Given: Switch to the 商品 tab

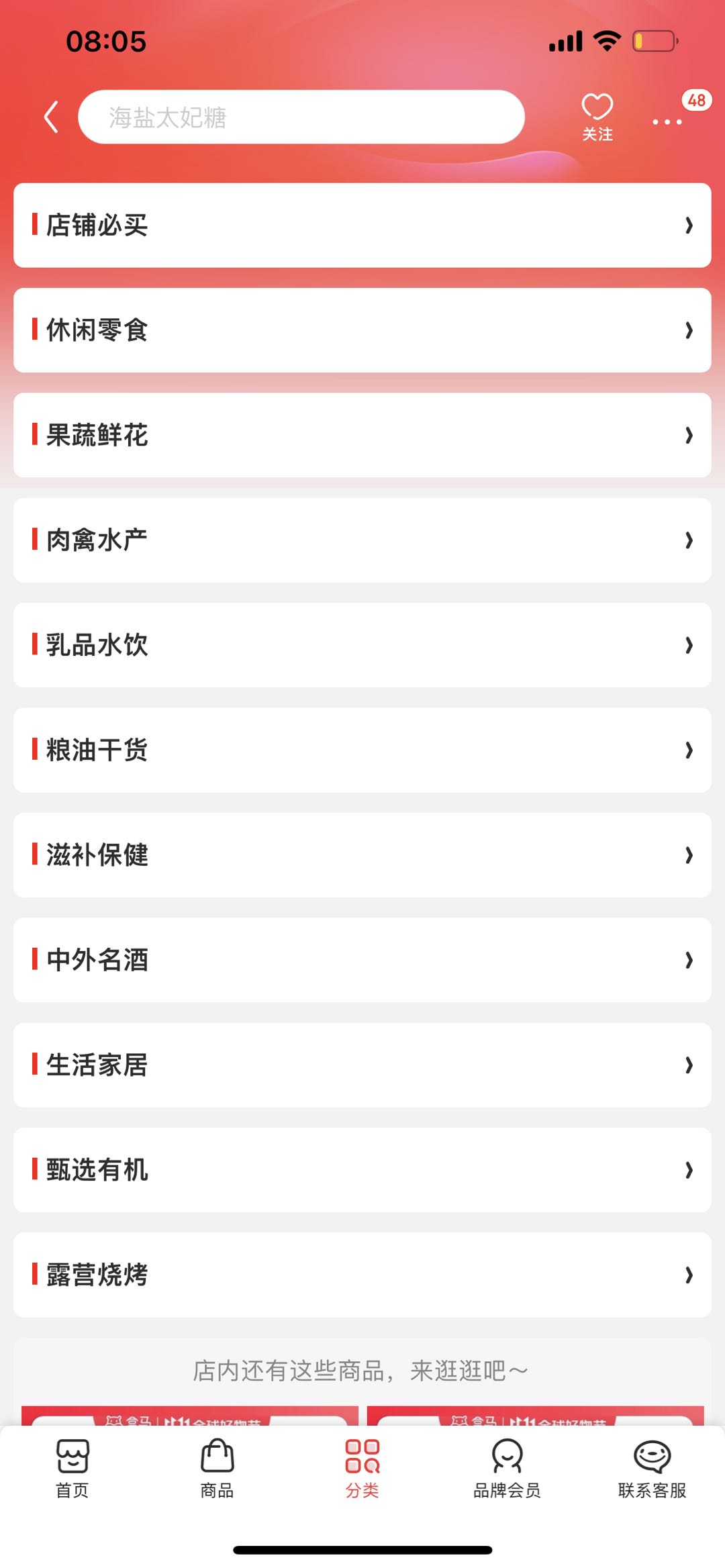Looking at the screenshot, I should 217,1469.
